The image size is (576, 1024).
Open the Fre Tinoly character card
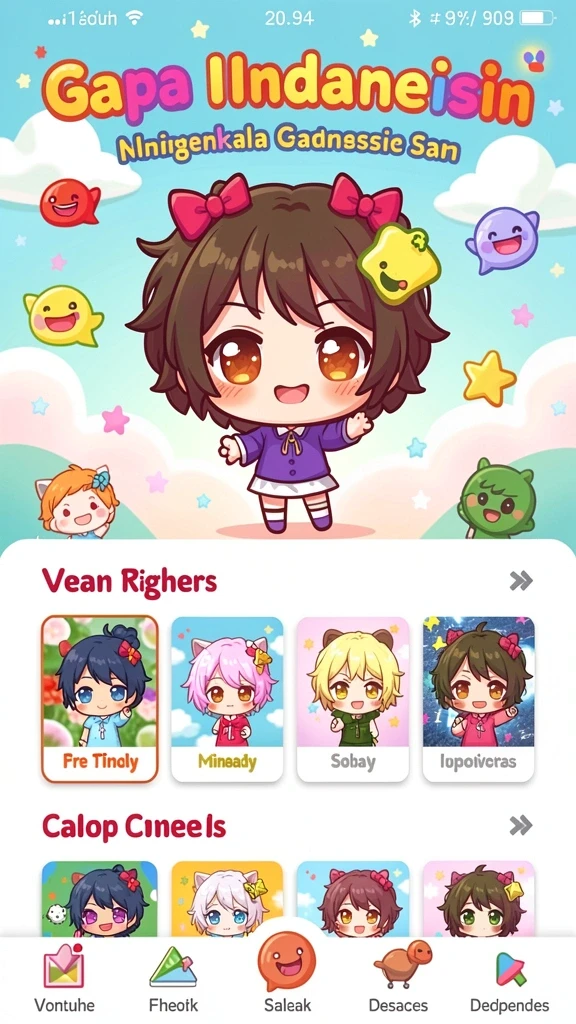[100, 699]
